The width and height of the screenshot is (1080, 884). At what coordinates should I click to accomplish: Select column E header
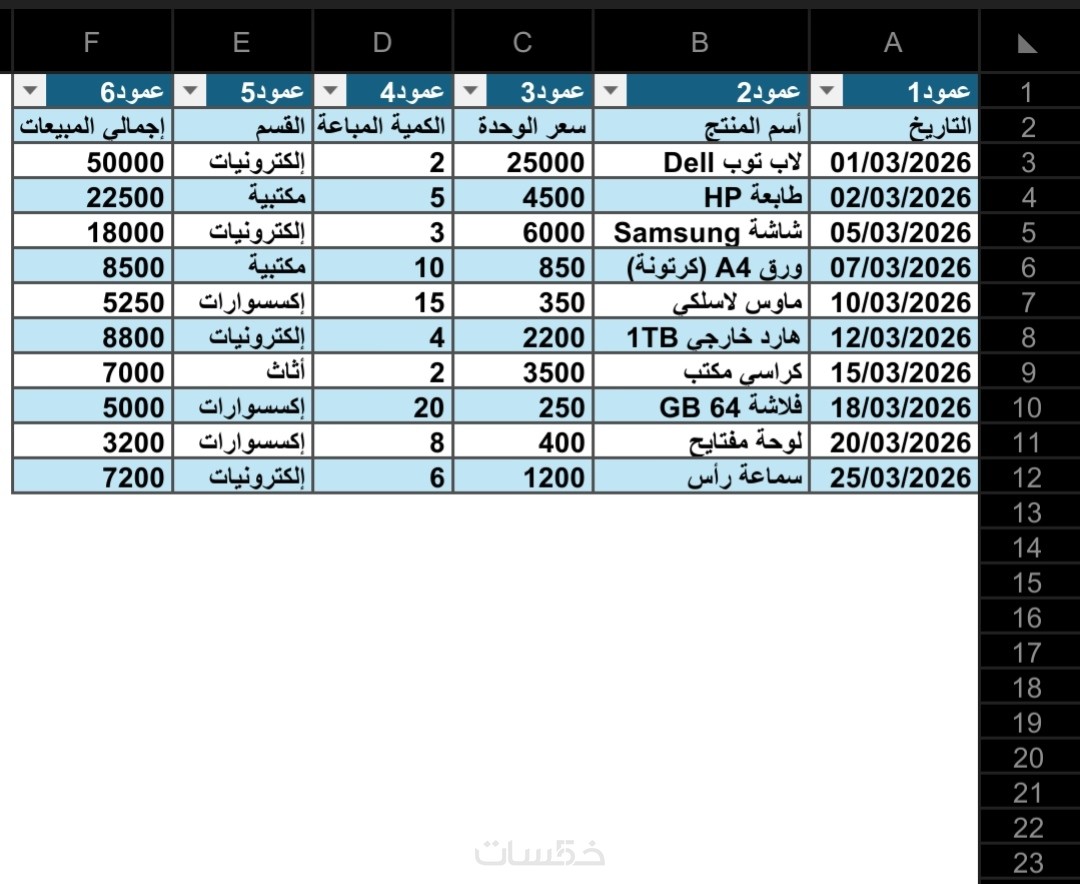tap(242, 42)
